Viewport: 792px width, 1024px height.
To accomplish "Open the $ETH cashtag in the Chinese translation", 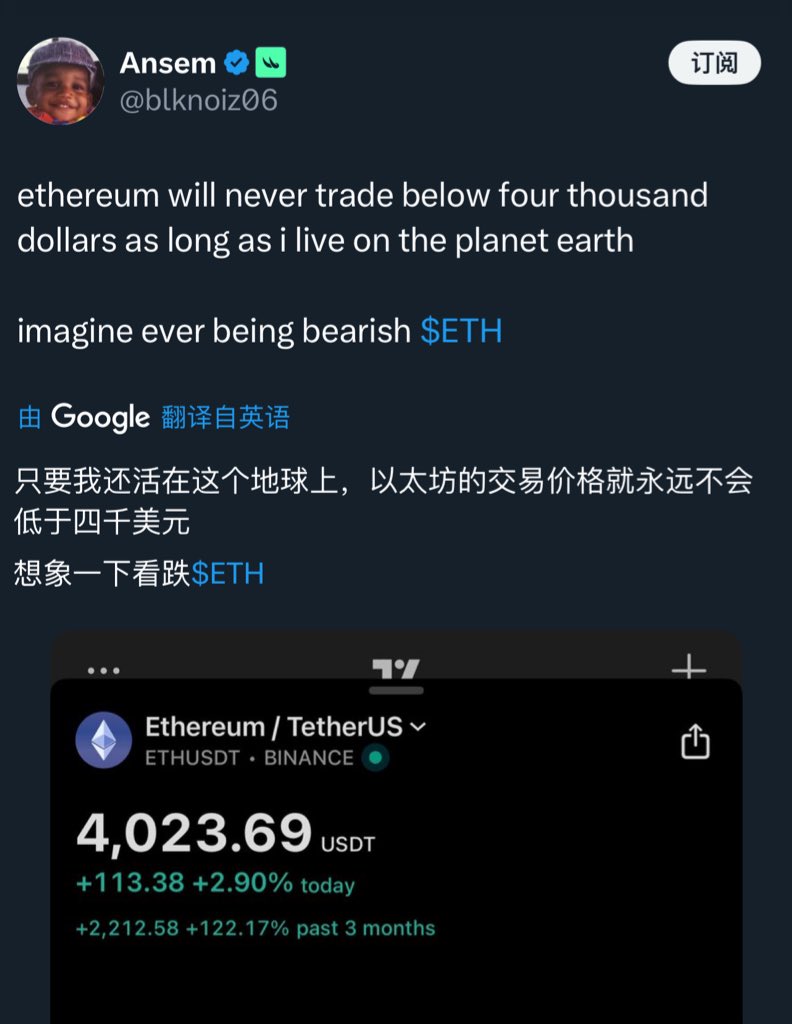I will (x=228, y=573).
